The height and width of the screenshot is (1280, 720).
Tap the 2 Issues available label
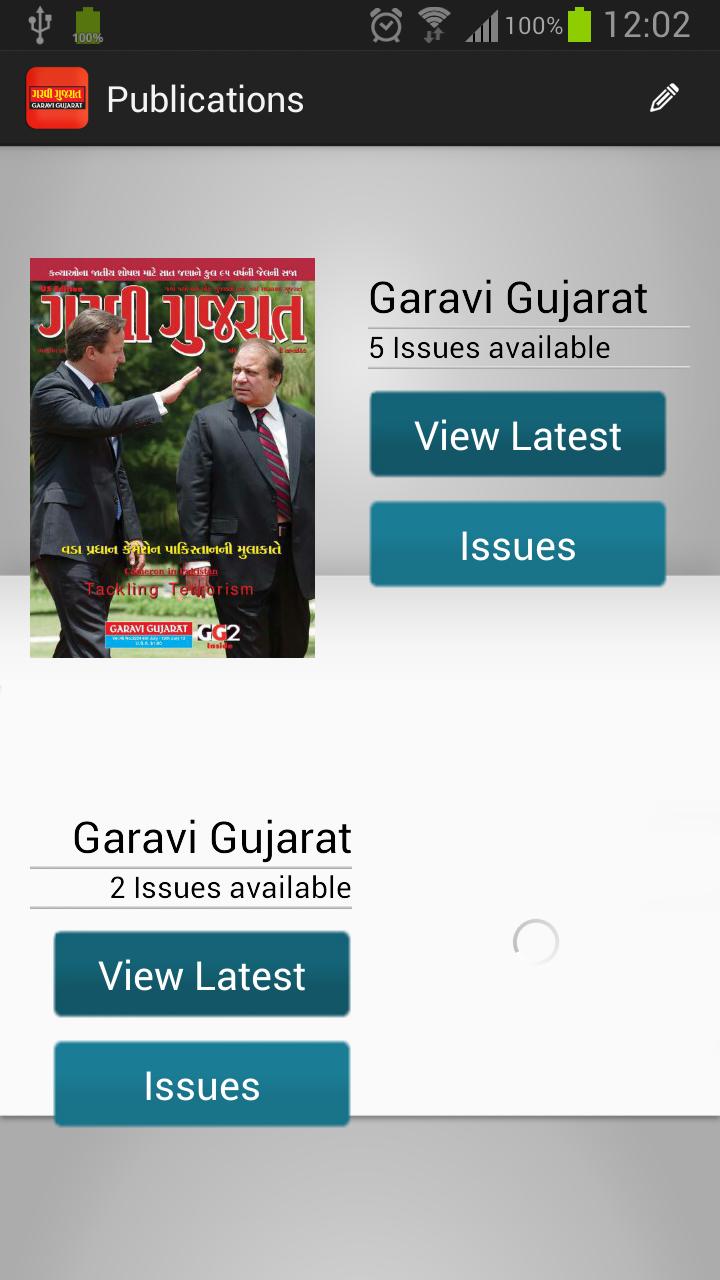pyautogui.click(x=229, y=887)
